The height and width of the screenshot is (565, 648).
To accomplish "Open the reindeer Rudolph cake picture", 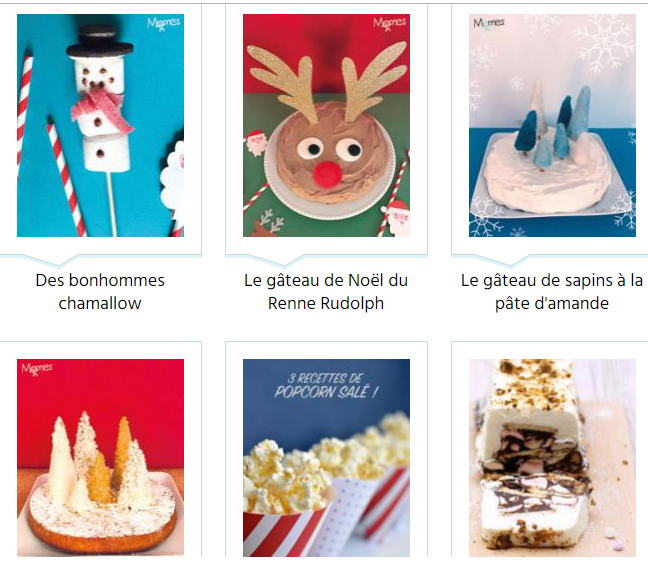I will 326,125.
